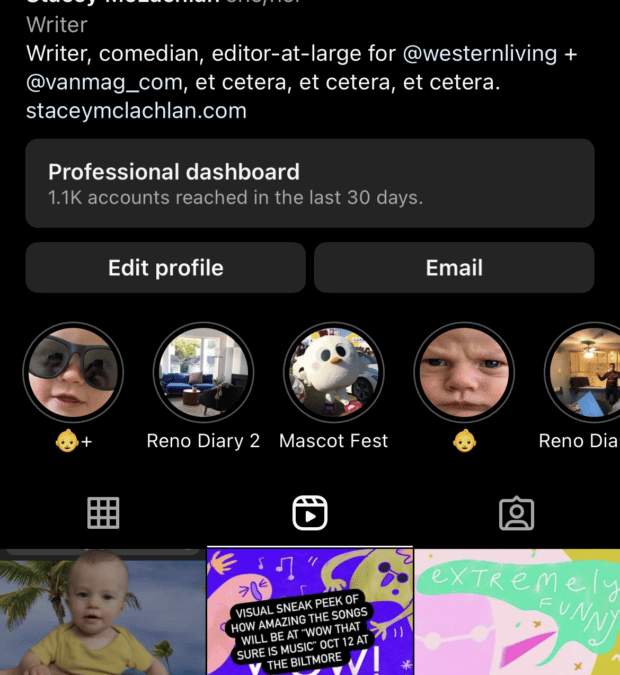The height and width of the screenshot is (675, 620).
Task: Play the Wow That Sure Is Music reel
Action: point(310,612)
